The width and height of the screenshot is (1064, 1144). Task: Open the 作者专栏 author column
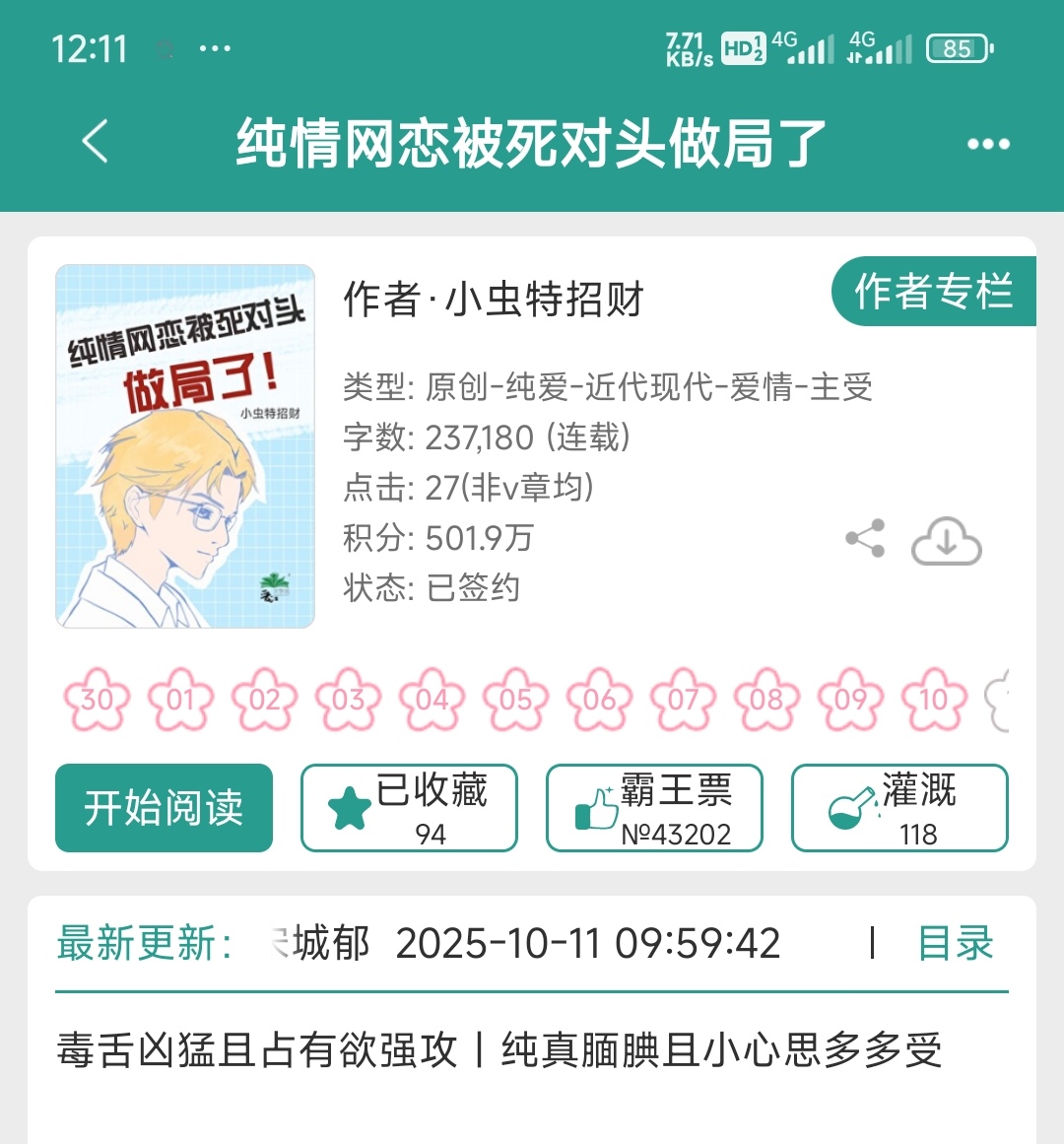932,292
